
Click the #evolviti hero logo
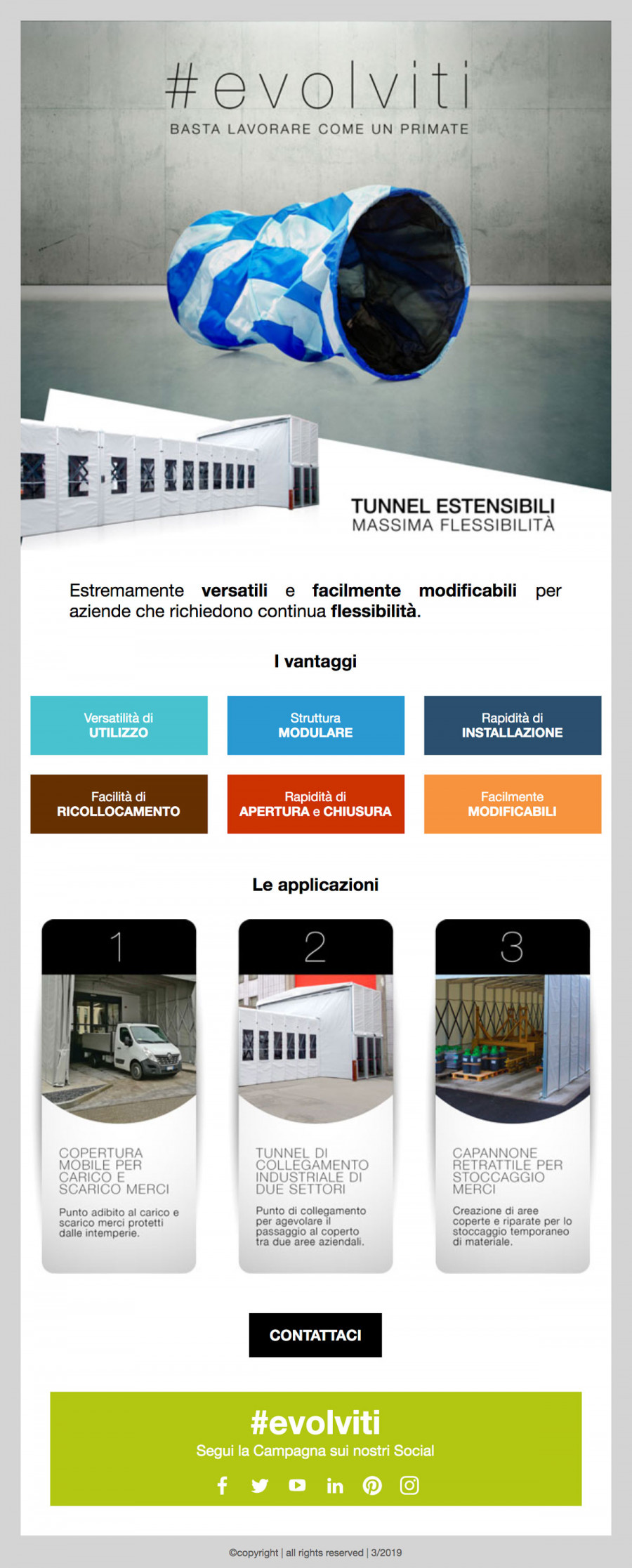point(317,84)
